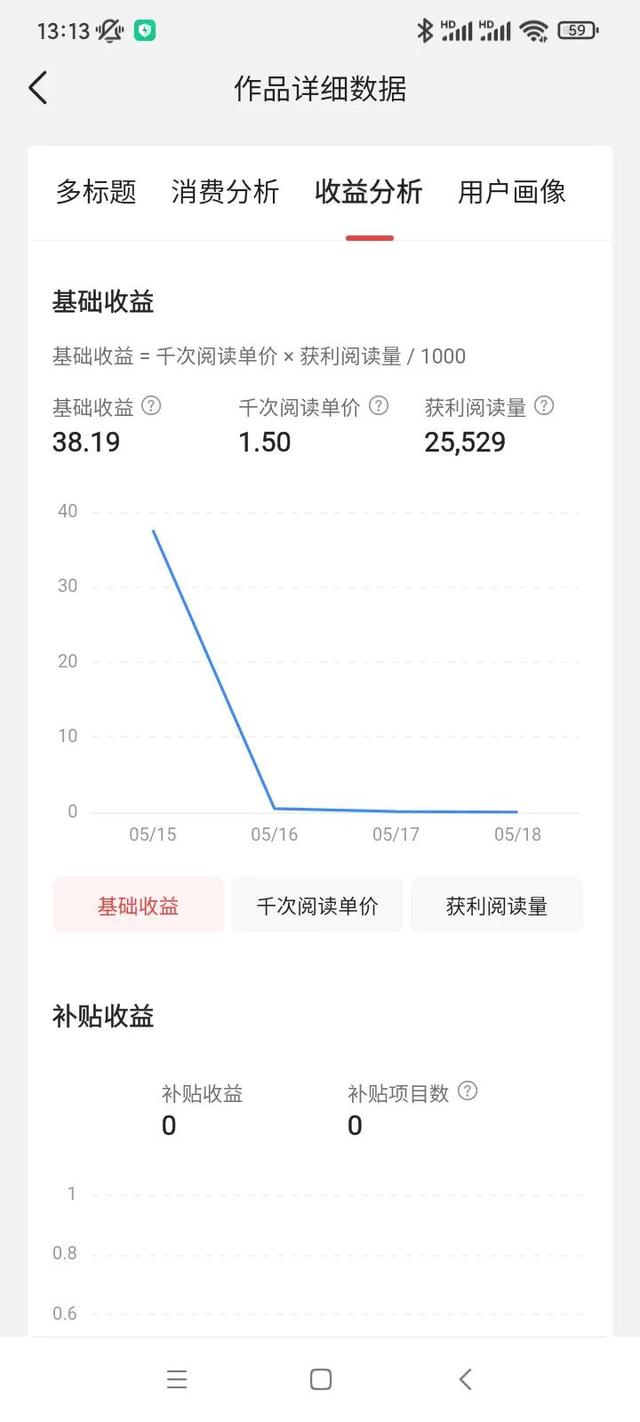
Task: Switch to the 消费分析 tab
Action: (x=225, y=192)
